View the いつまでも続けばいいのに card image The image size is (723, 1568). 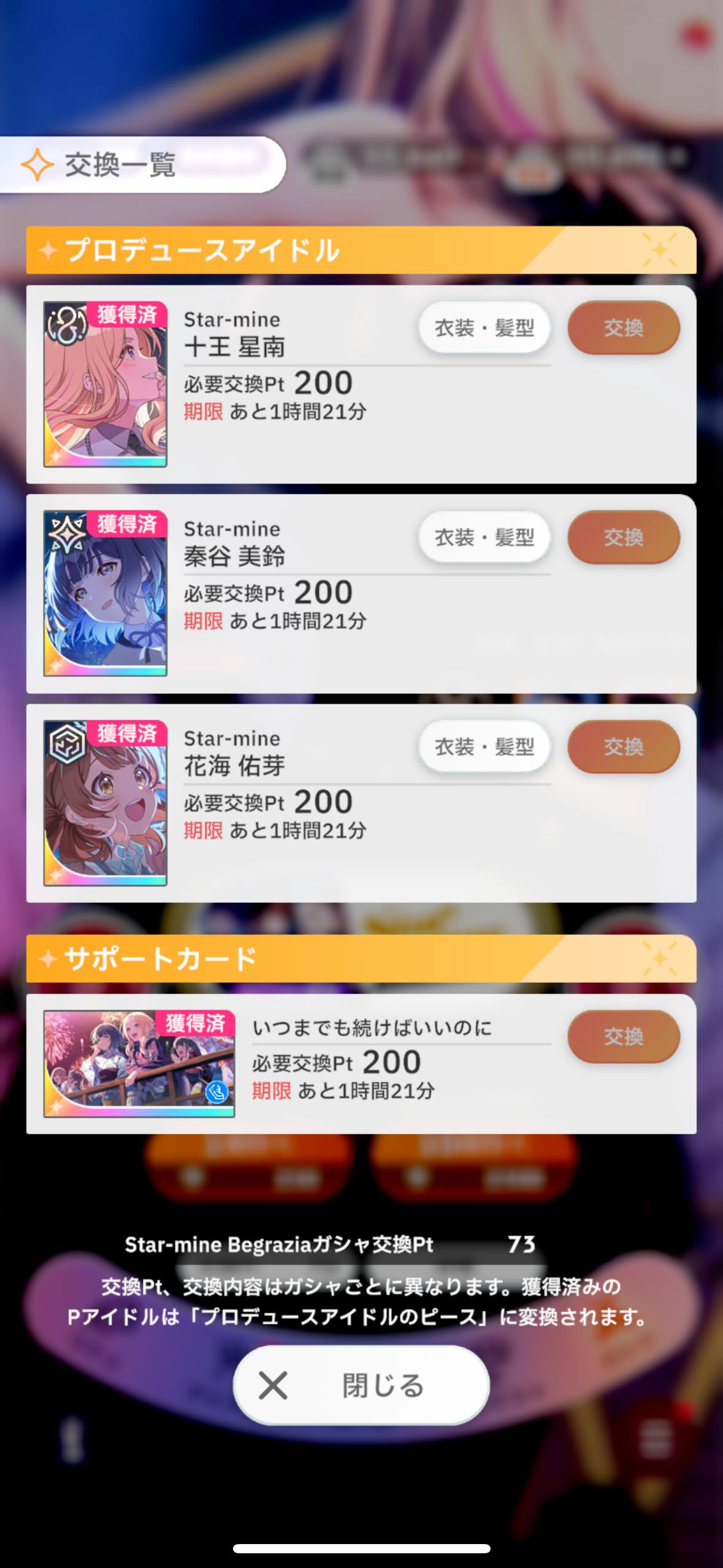click(x=139, y=1064)
